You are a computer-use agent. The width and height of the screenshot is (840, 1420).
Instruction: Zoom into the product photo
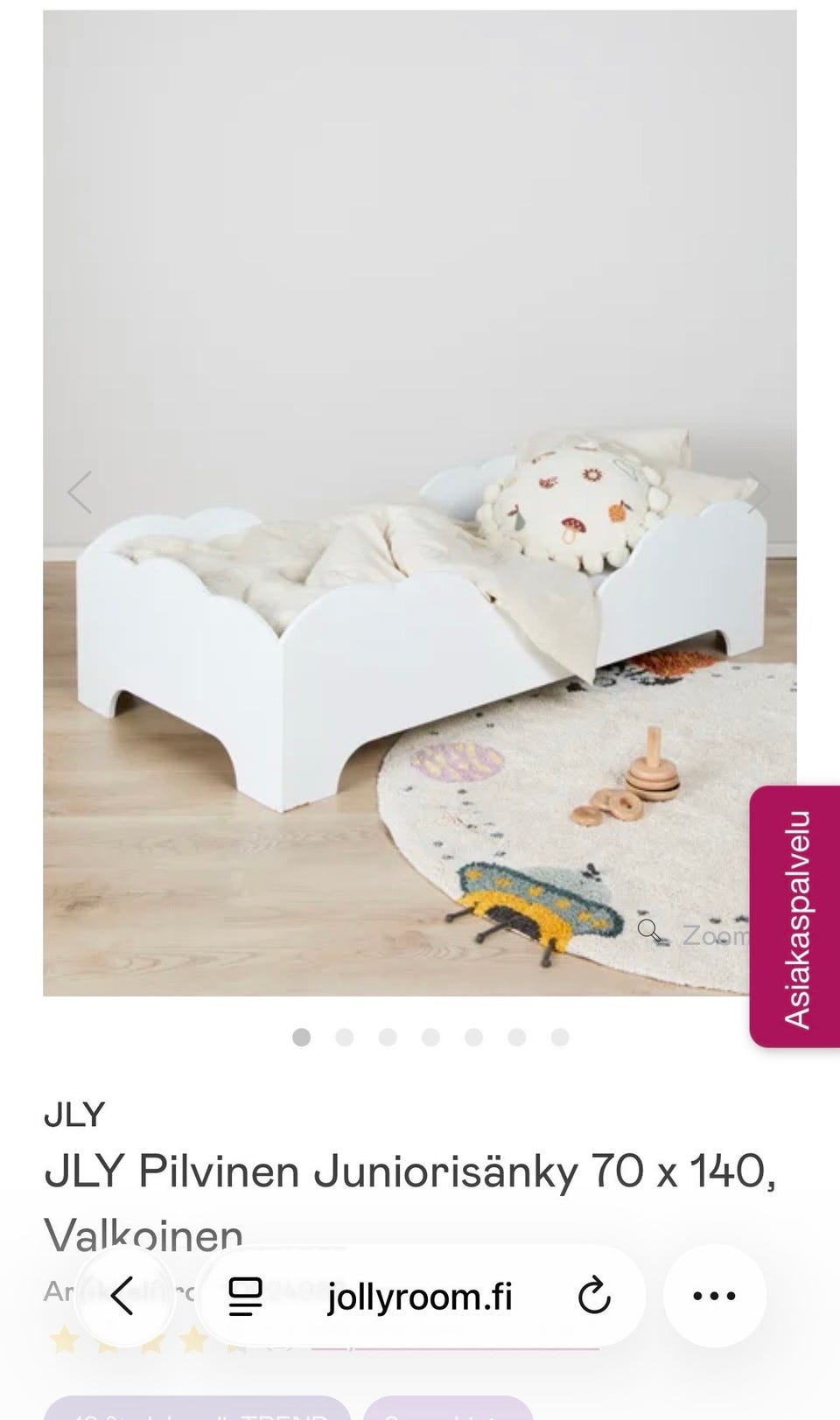(x=693, y=933)
